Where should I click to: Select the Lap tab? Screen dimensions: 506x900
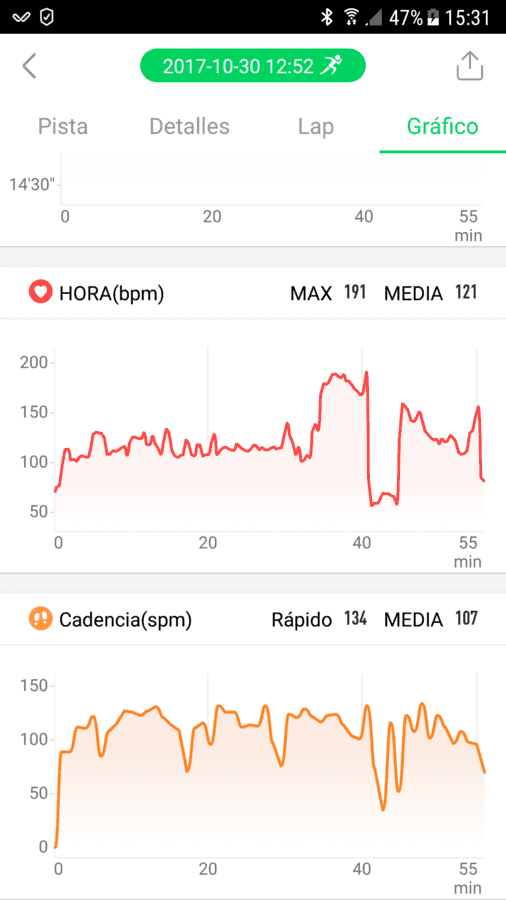[316, 127]
